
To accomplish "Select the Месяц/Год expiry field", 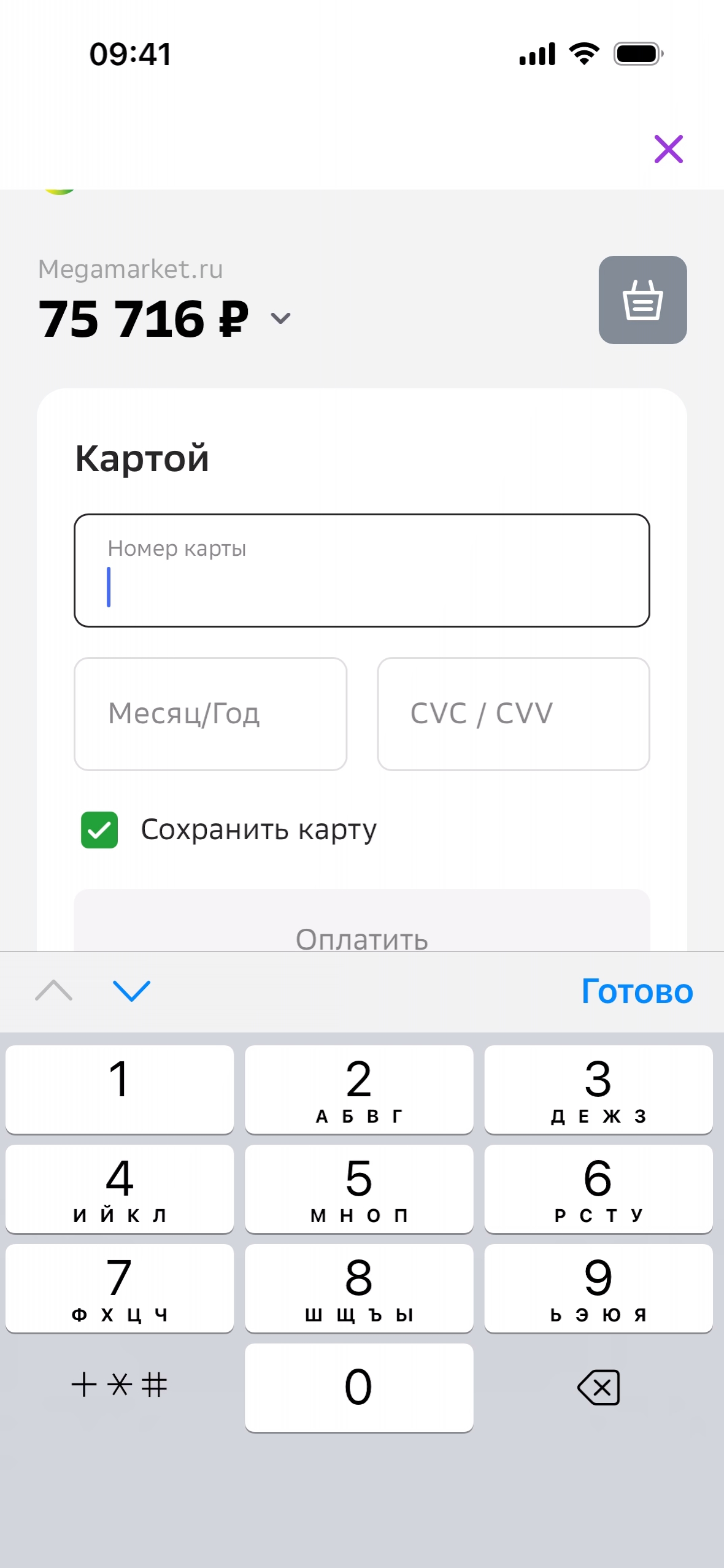I will coord(210,714).
